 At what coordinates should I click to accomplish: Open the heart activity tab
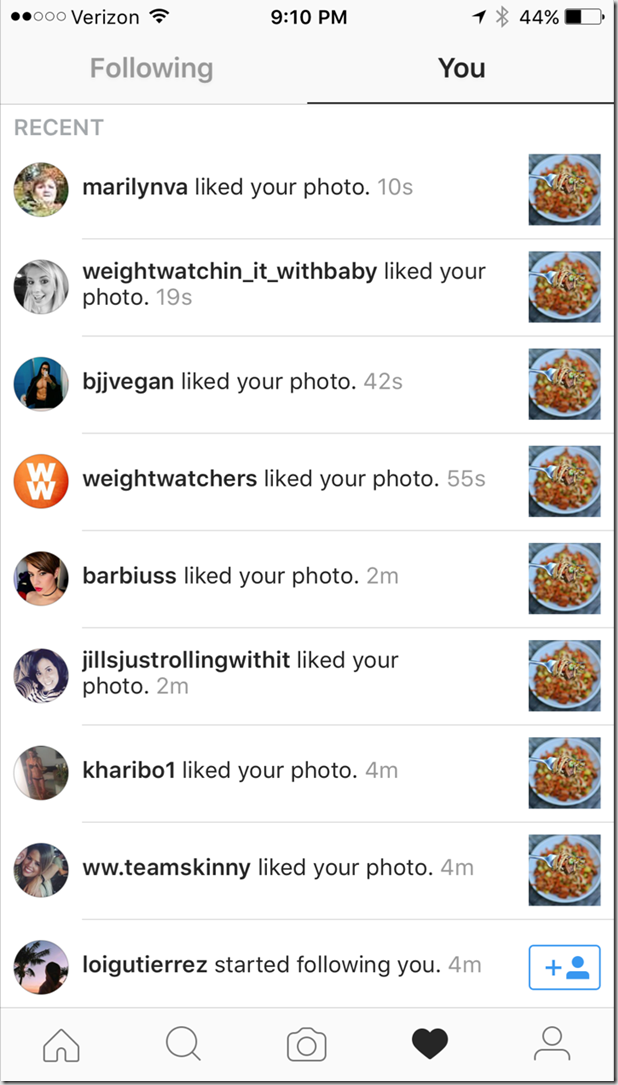pos(430,1045)
